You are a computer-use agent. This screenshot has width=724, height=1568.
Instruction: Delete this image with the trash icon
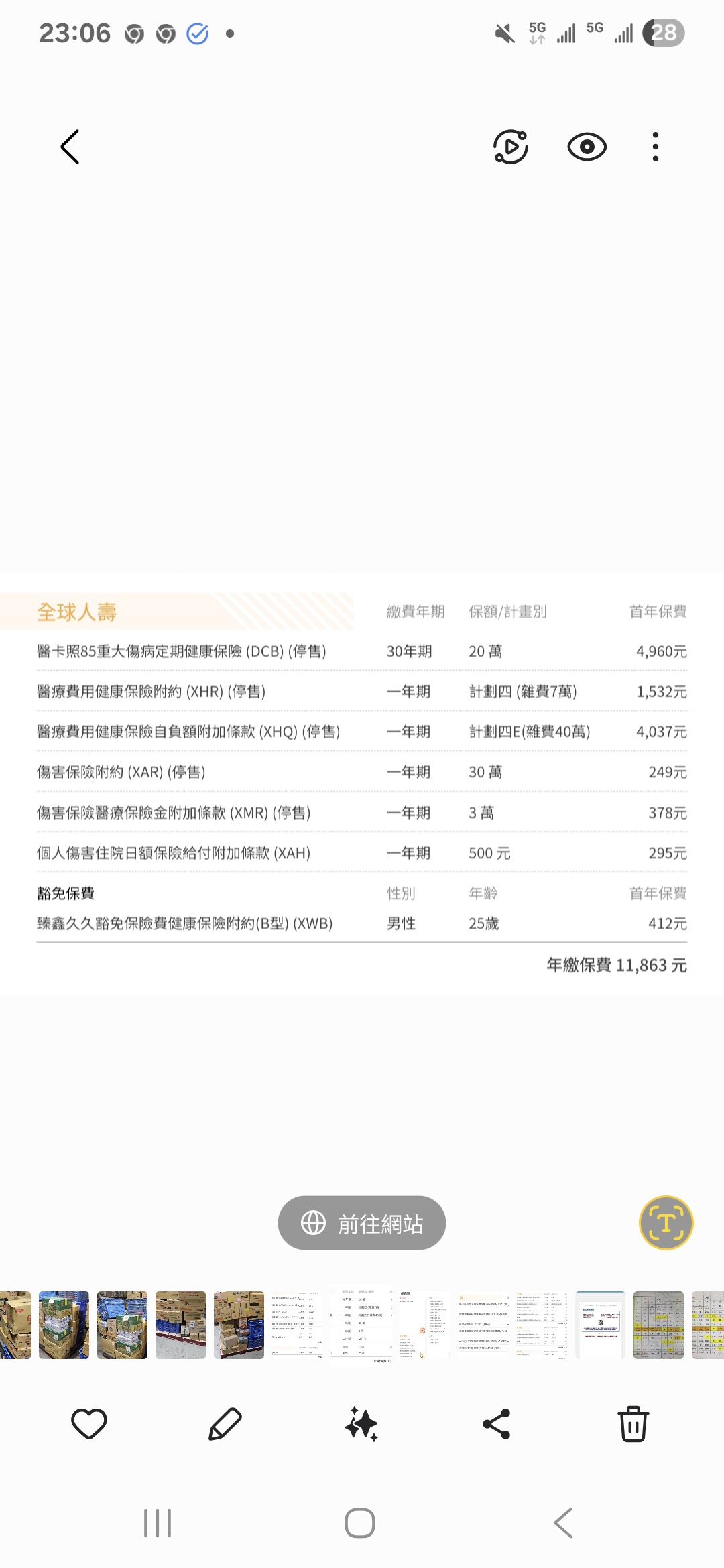(x=633, y=1424)
